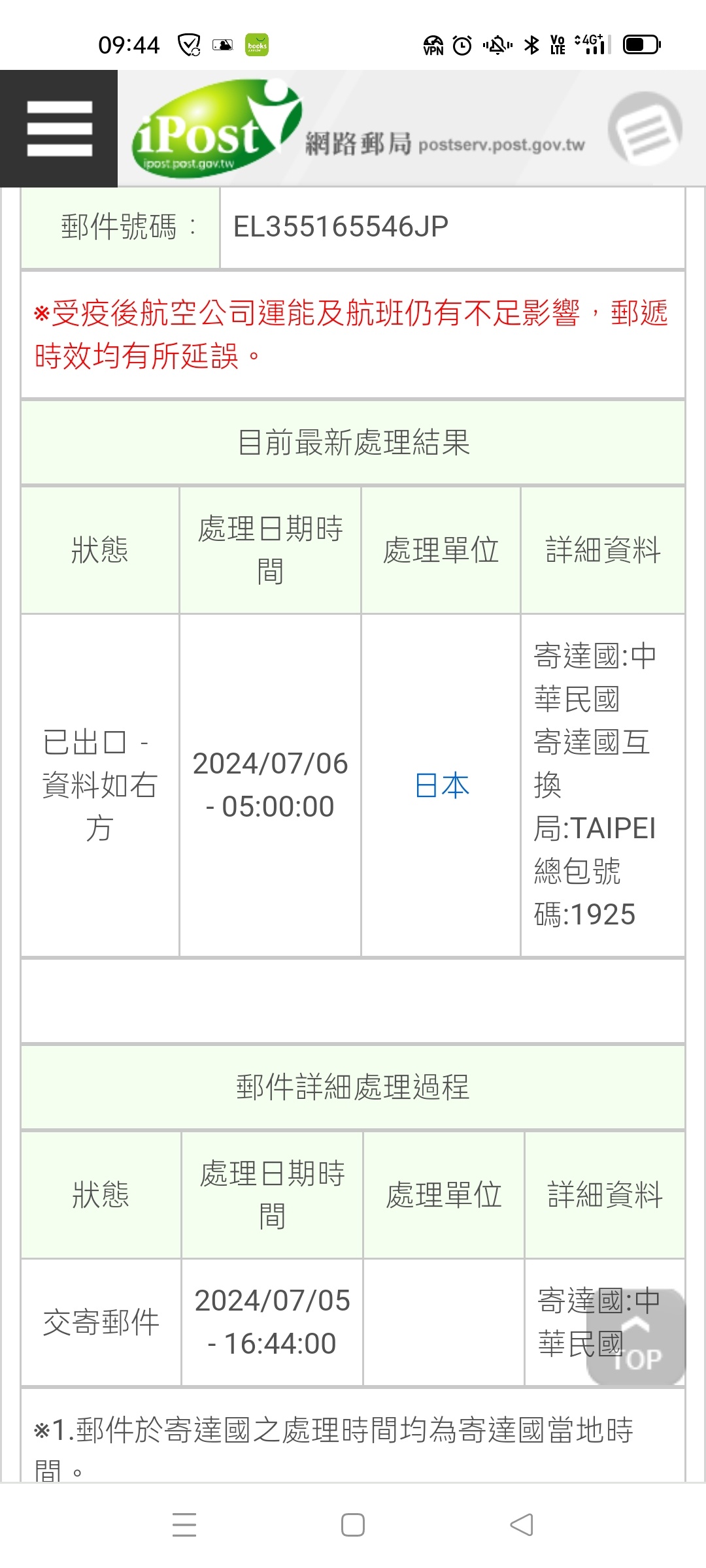
Task: Go back using the system back button
Action: 522,1525
